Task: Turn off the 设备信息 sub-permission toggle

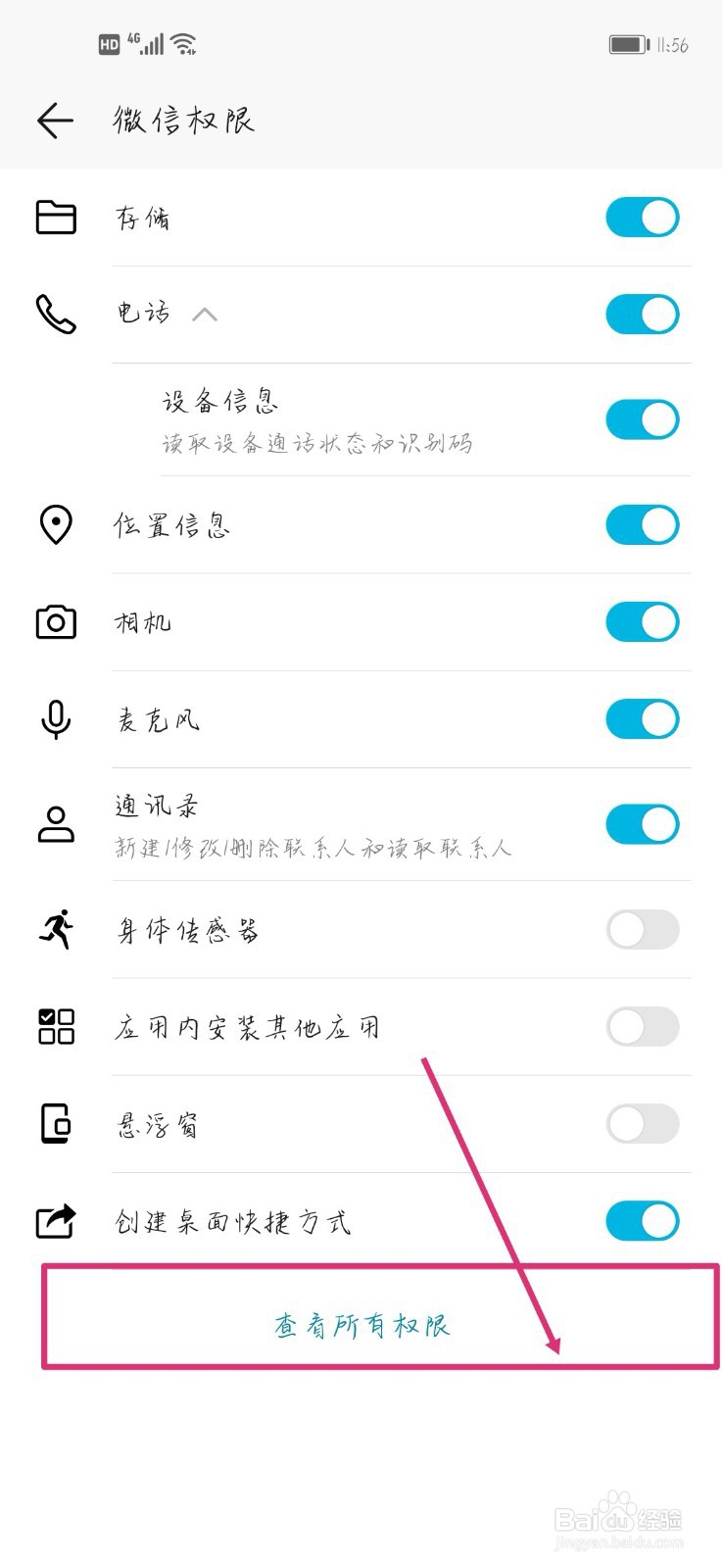Action: 642,418
